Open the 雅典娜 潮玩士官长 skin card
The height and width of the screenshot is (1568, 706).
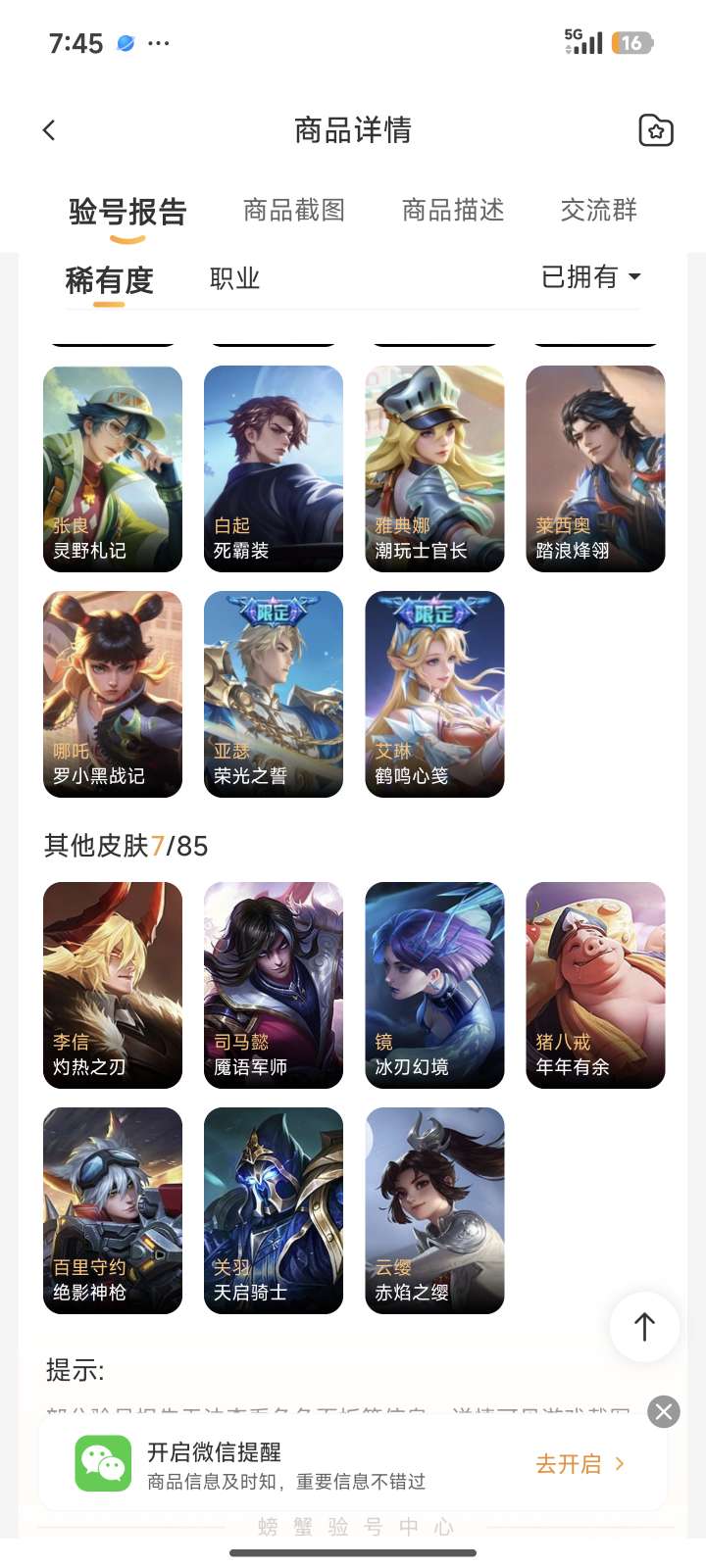click(434, 468)
